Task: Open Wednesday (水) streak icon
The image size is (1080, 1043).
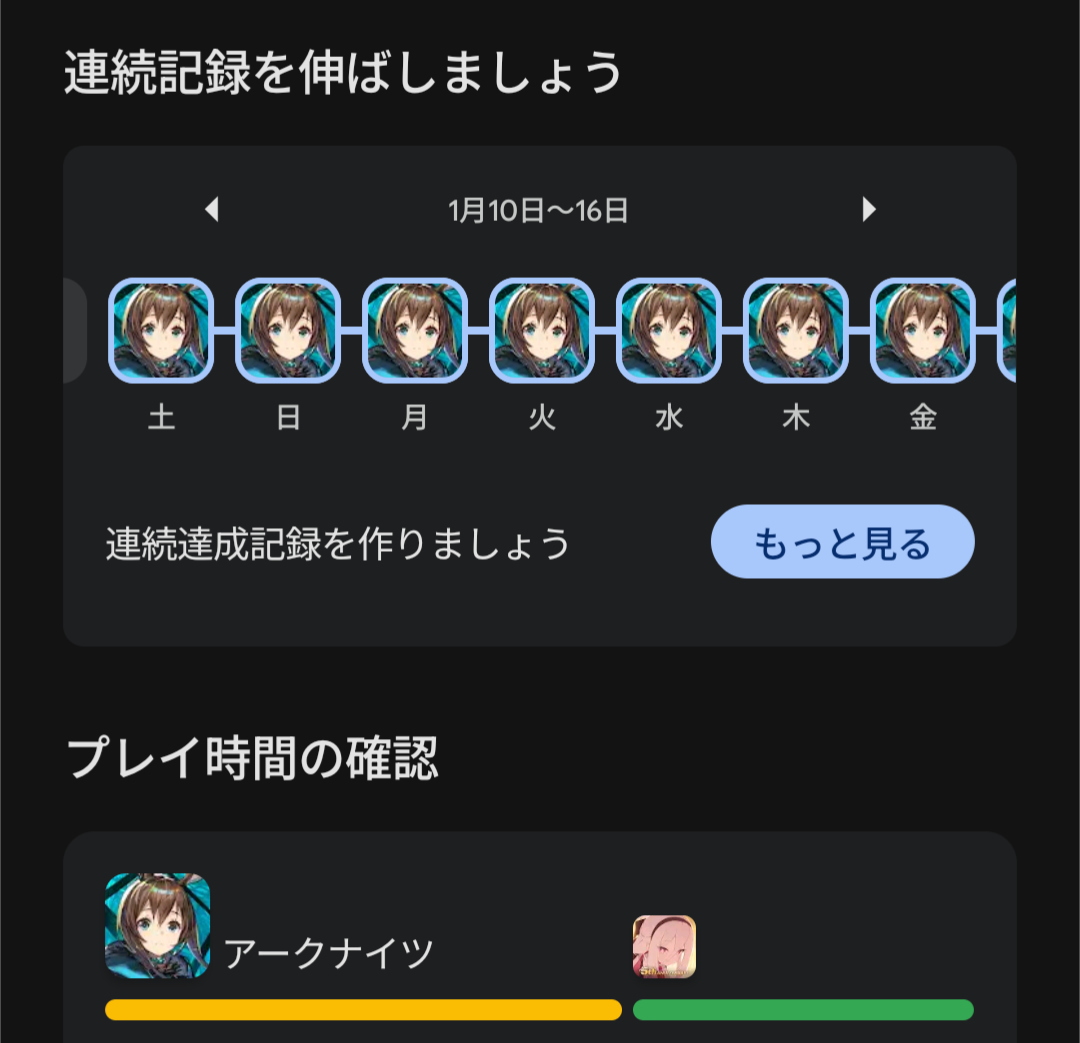Action: click(x=669, y=331)
